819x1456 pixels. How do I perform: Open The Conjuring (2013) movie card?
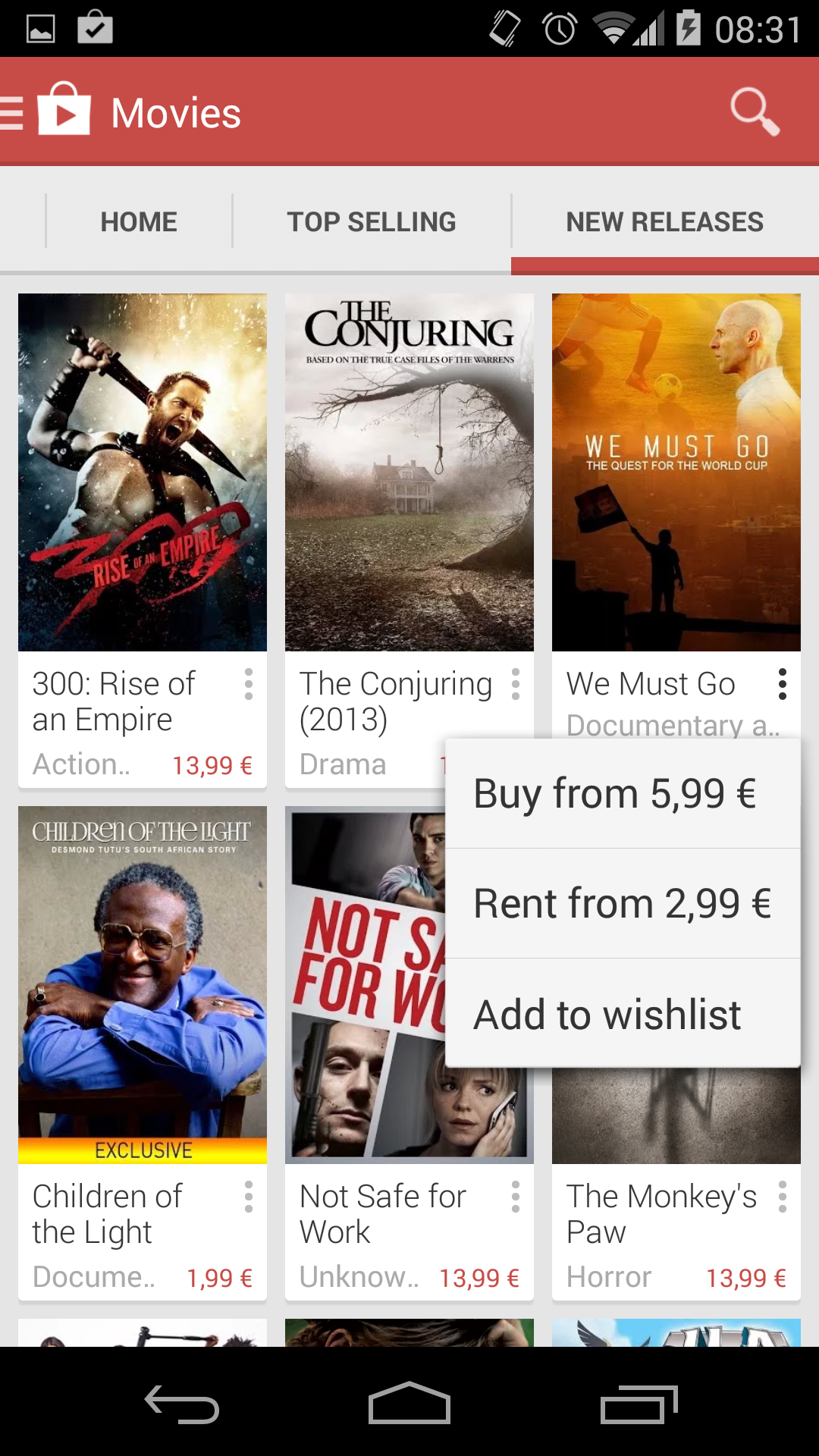click(409, 472)
